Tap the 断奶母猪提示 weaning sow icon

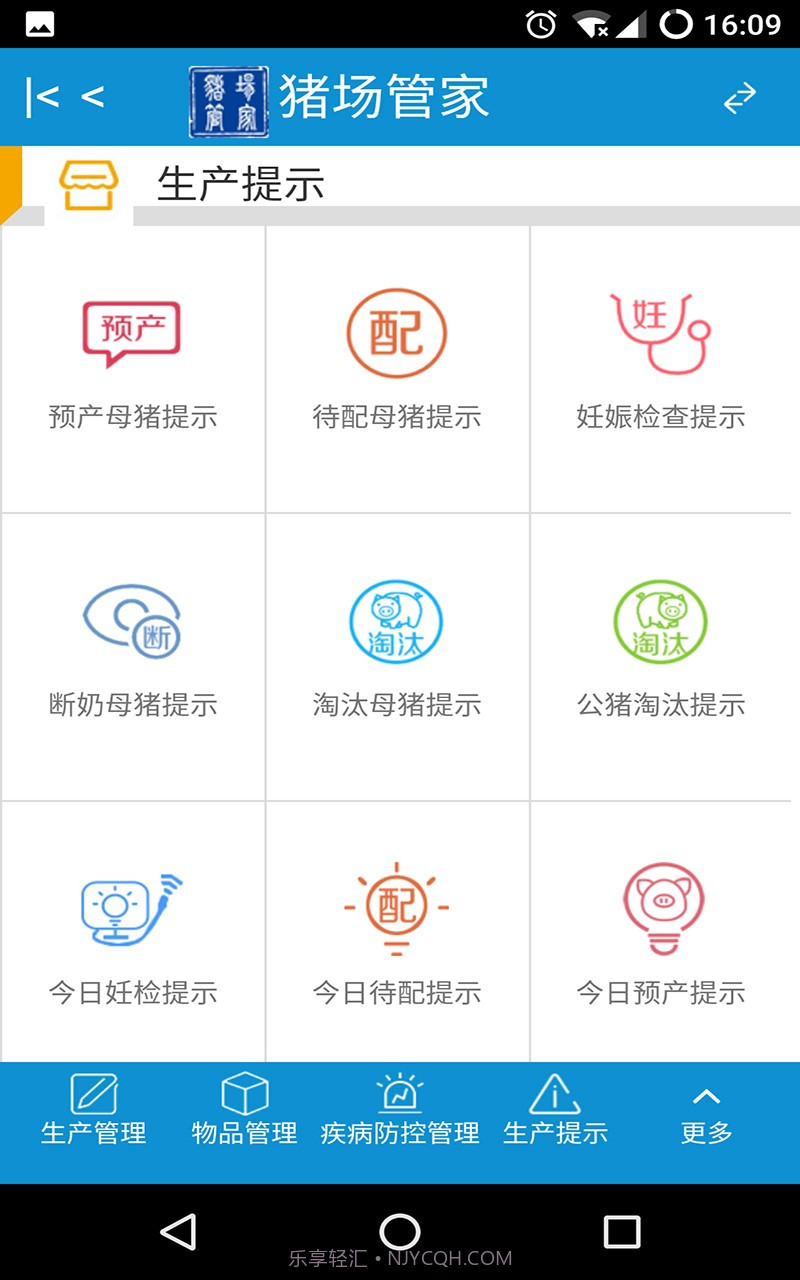click(x=131, y=620)
